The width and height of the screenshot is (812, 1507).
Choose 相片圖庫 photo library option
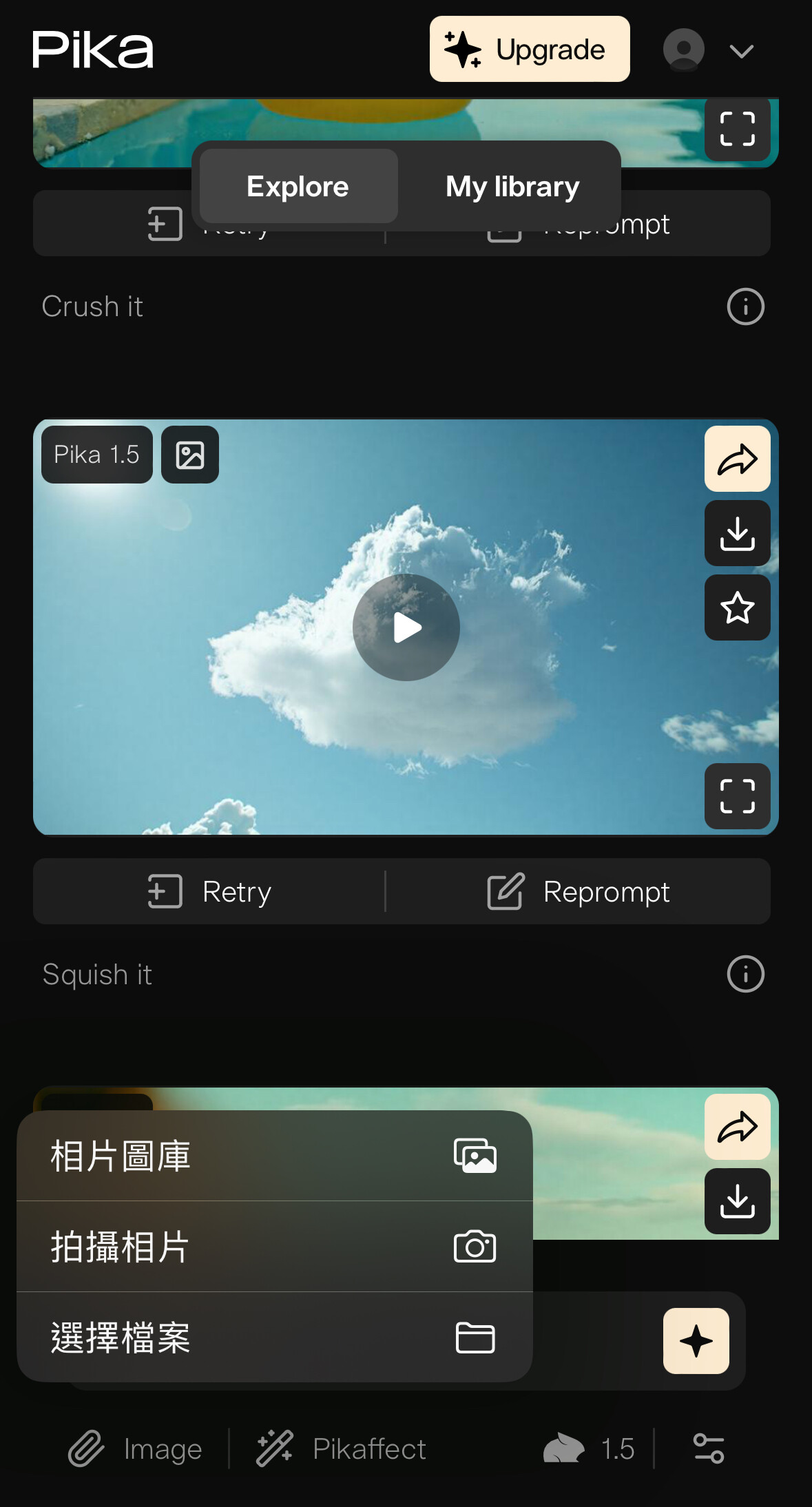point(274,1156)
